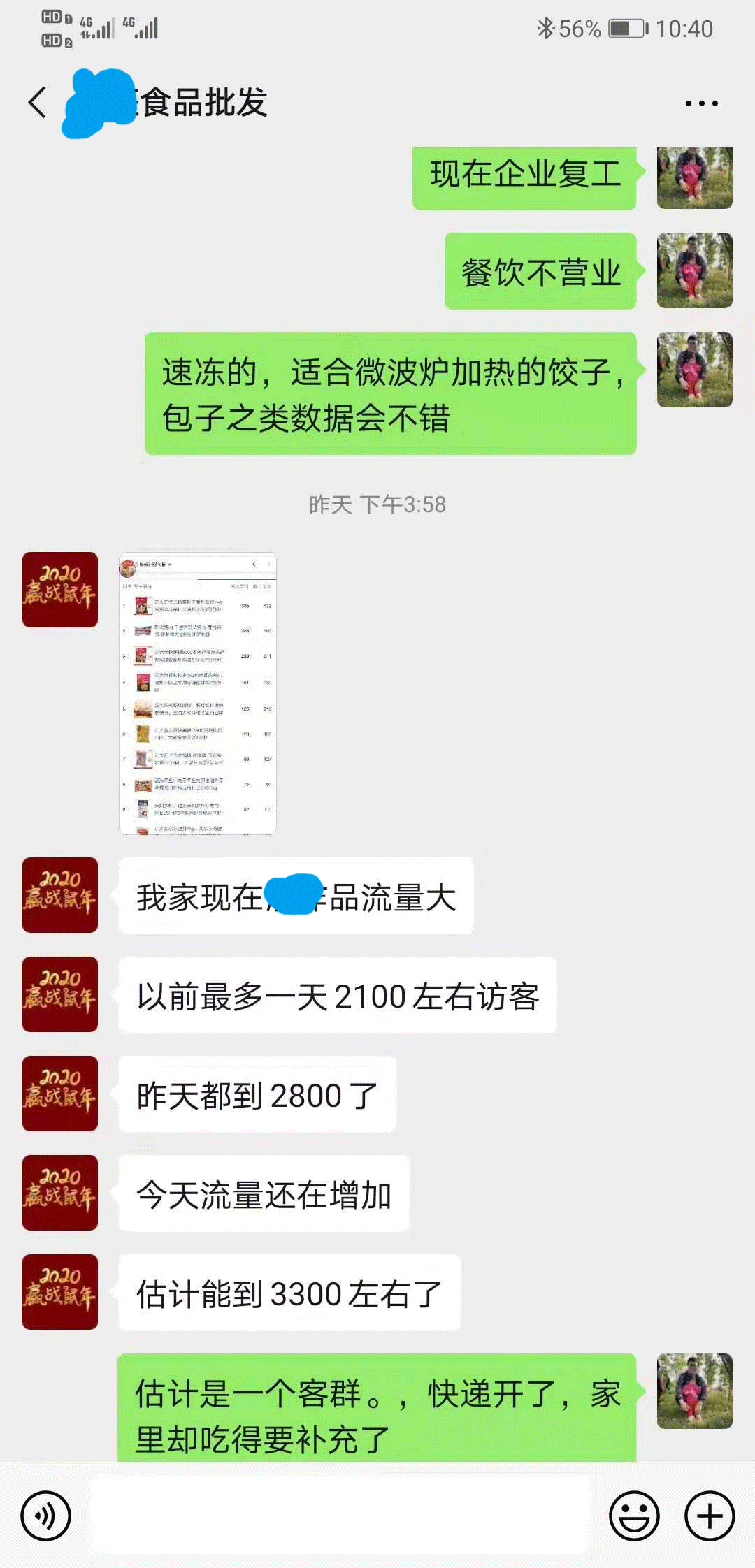This screenshot has height=1568, width=755.
Task: Open the profile from the avatar beside 餐饮不营业
Action: [694, 270]
